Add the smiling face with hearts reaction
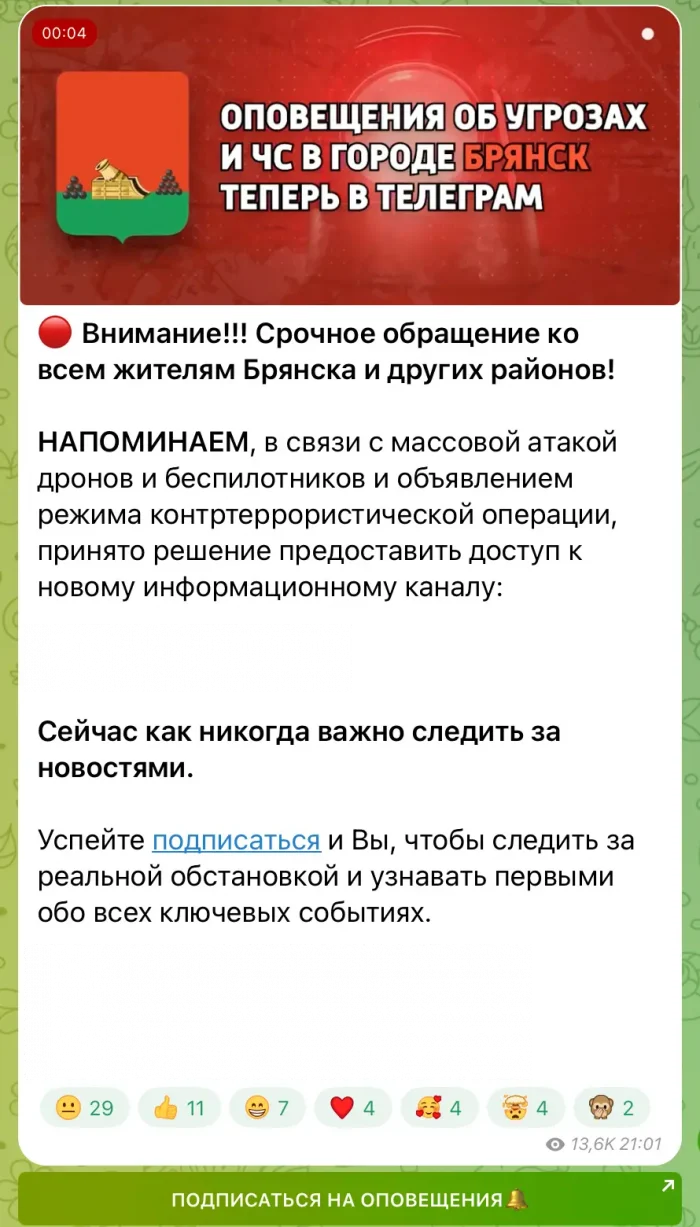Image resolution: width=700 pixels, height=1227 pixels. (438, 1108)
